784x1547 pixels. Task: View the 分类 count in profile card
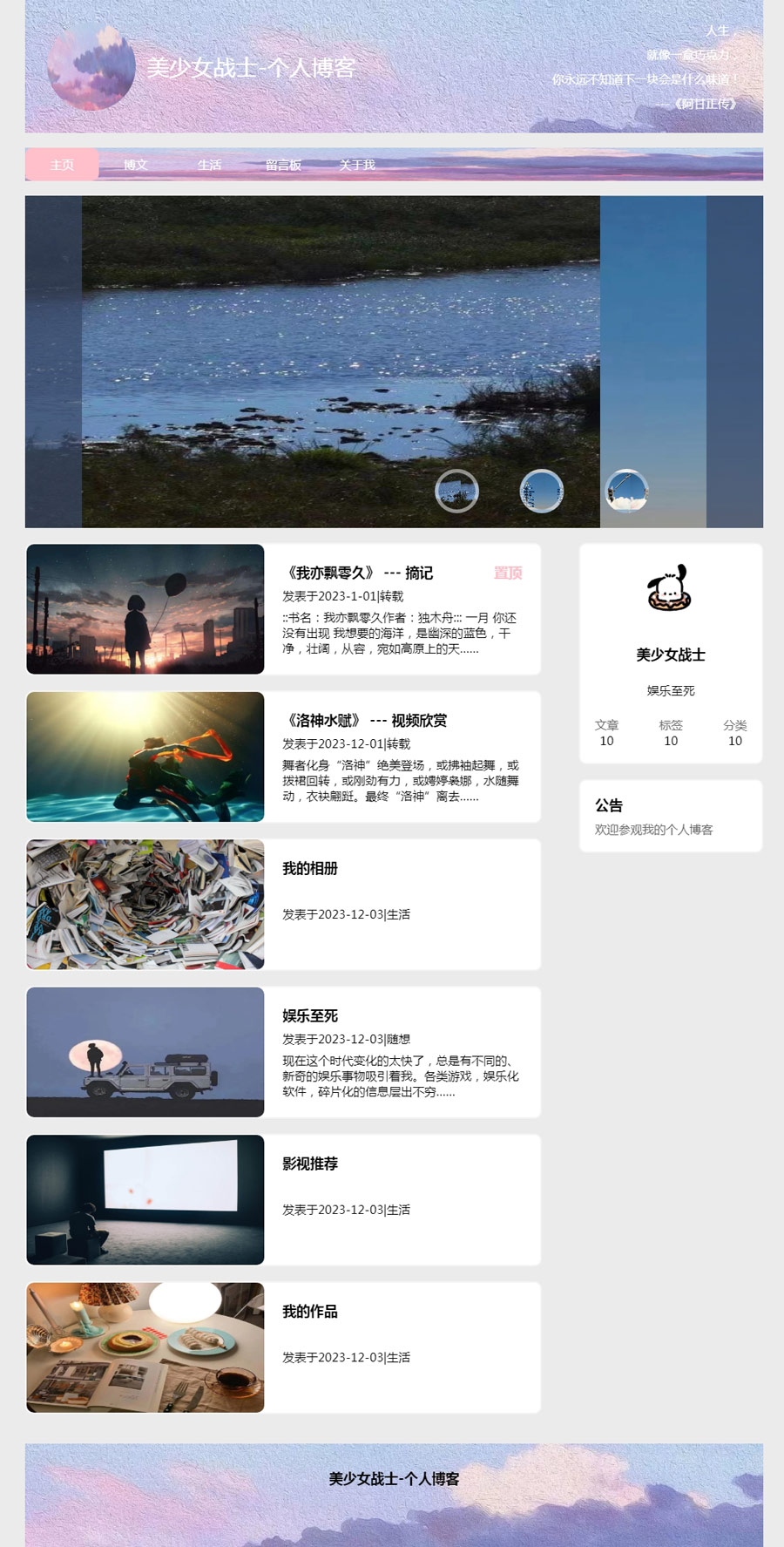(735, 733)
